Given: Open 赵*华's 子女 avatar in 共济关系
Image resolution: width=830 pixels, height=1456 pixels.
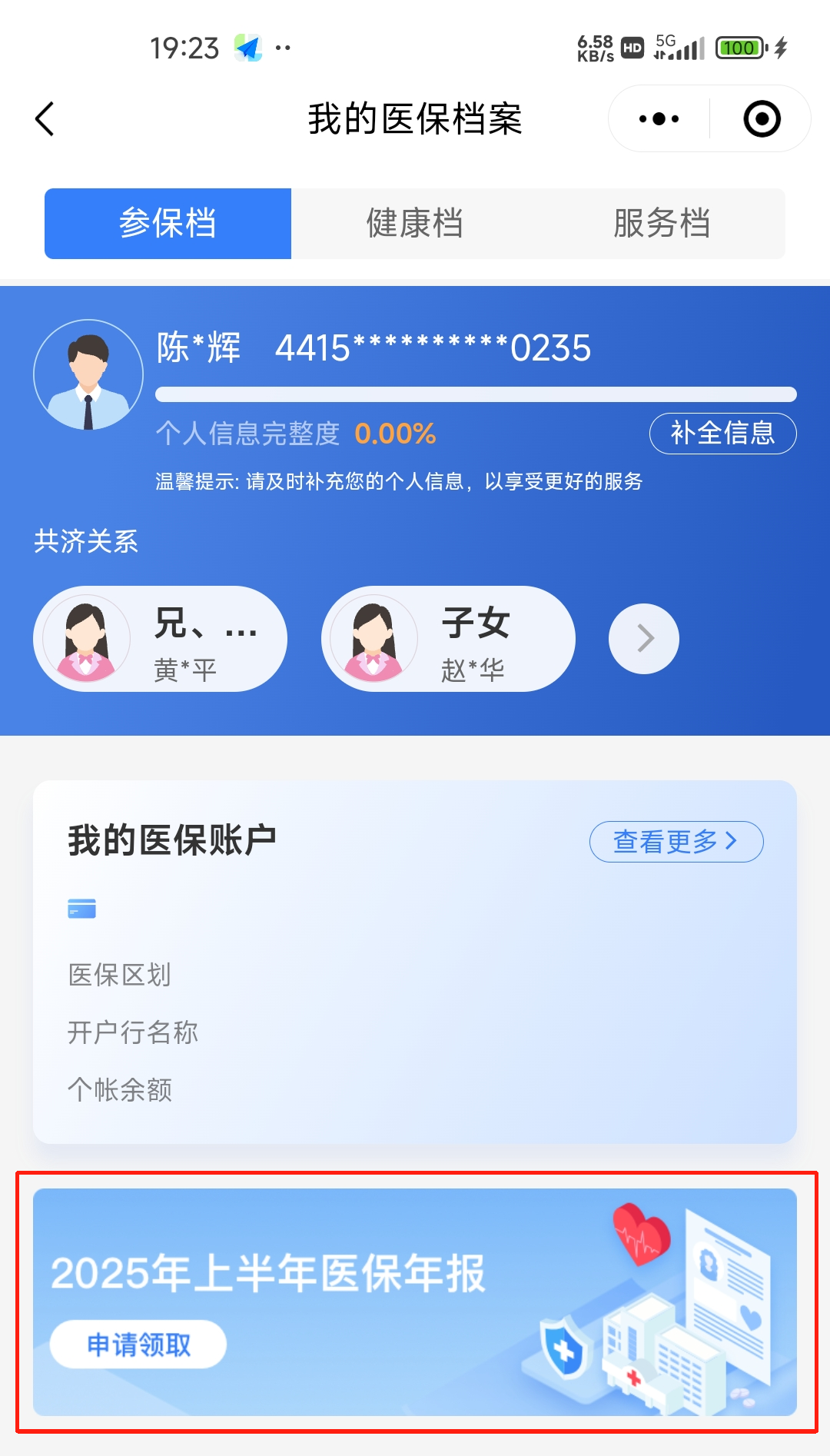Looking at the screenshot, I should (x=374, y=638).
